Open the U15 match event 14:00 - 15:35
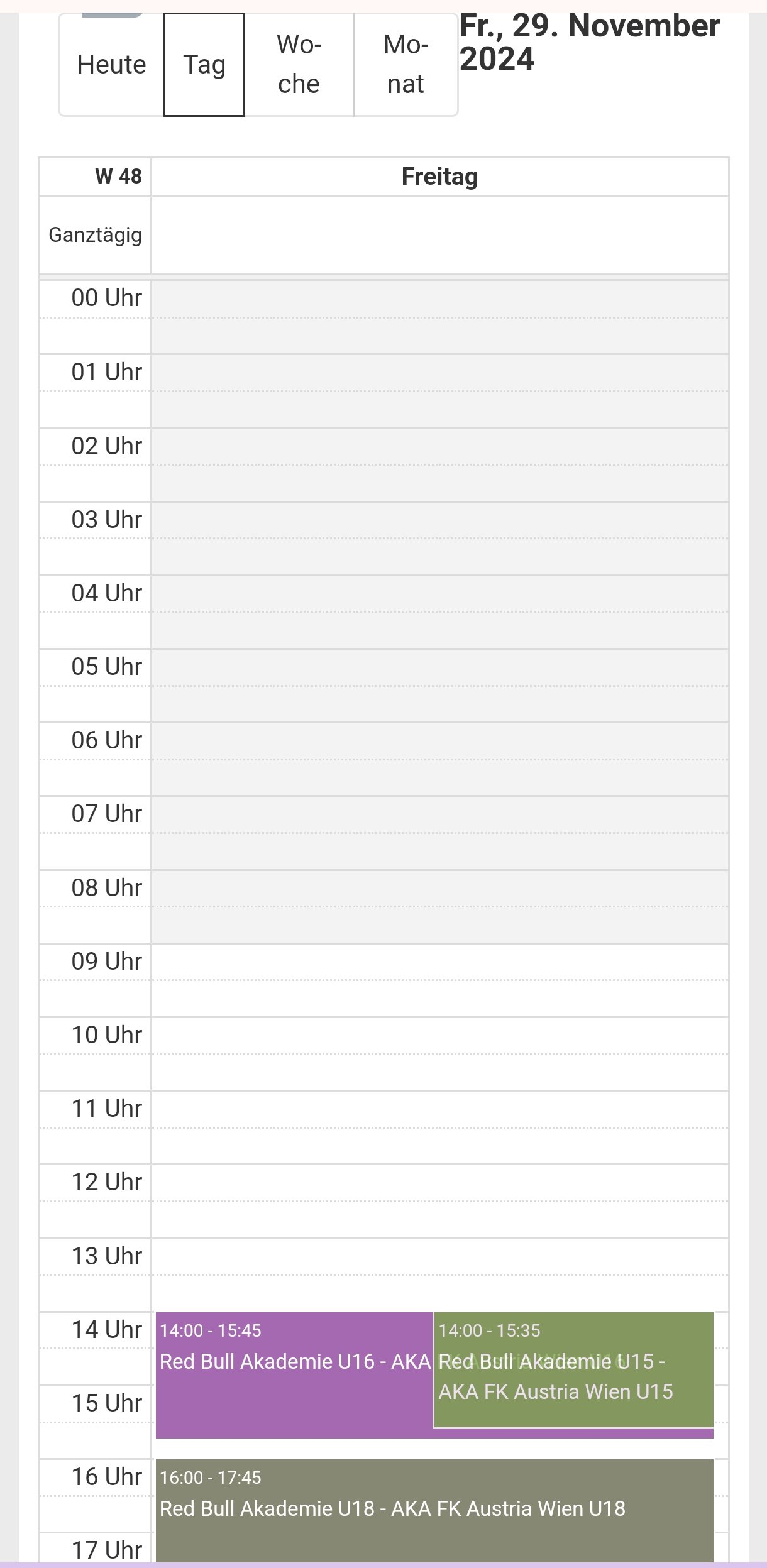767x1568 pixels. coord(573,1369)
